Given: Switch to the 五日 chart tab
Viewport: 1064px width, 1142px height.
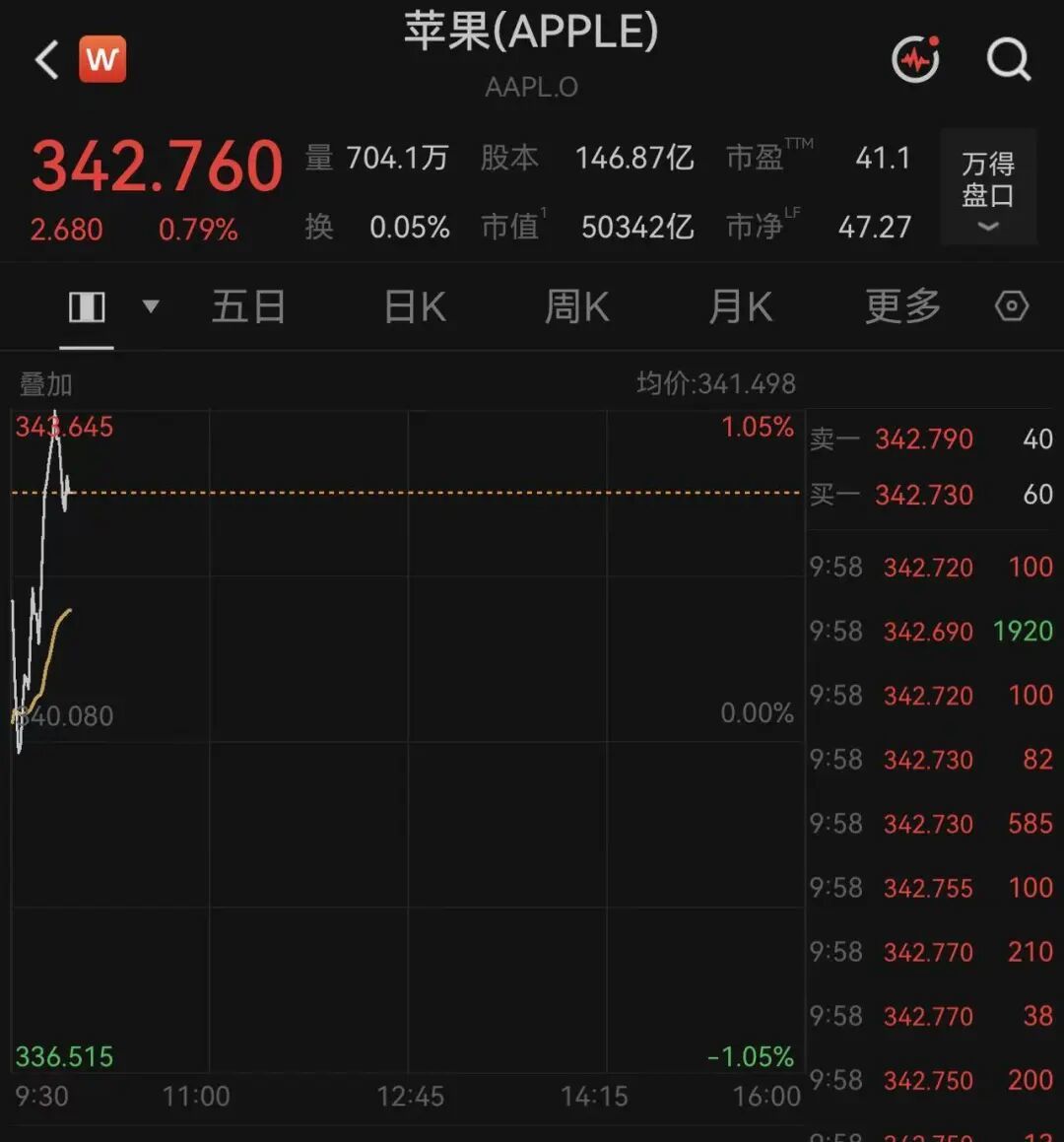Looking at the screenshot, I should (248, 305).
